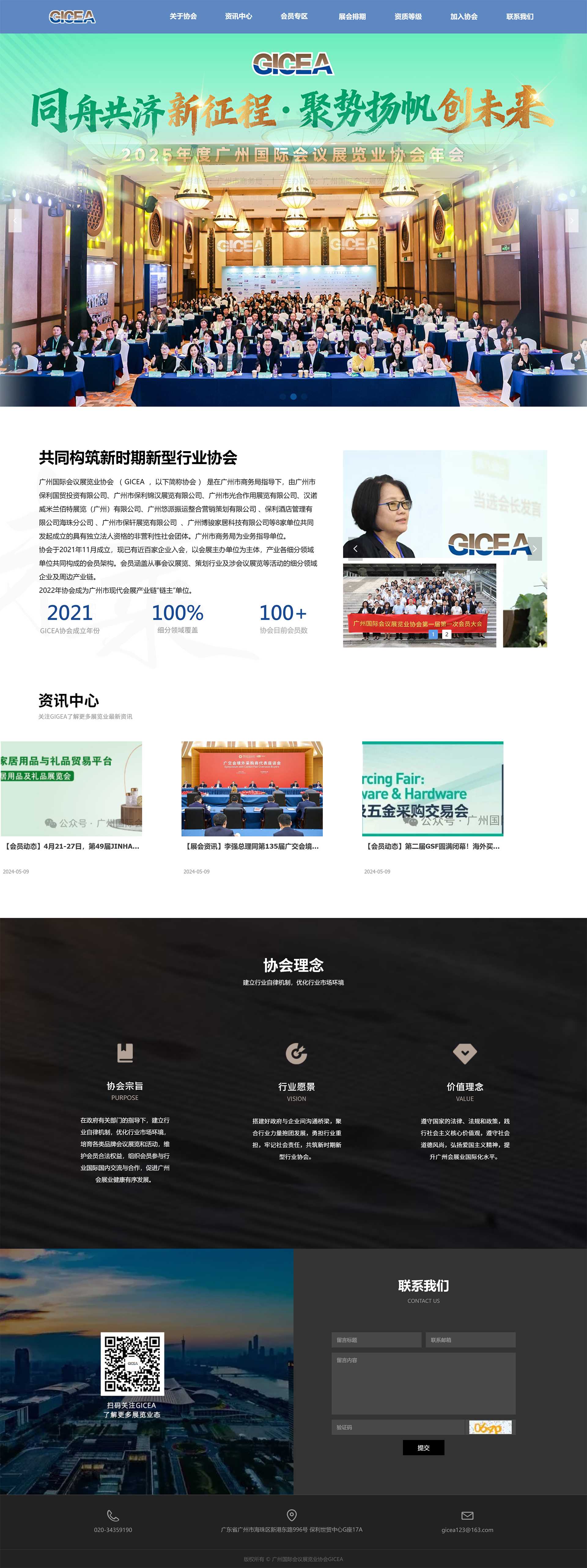Submit the contact form with 提交

coord(424,1448)
